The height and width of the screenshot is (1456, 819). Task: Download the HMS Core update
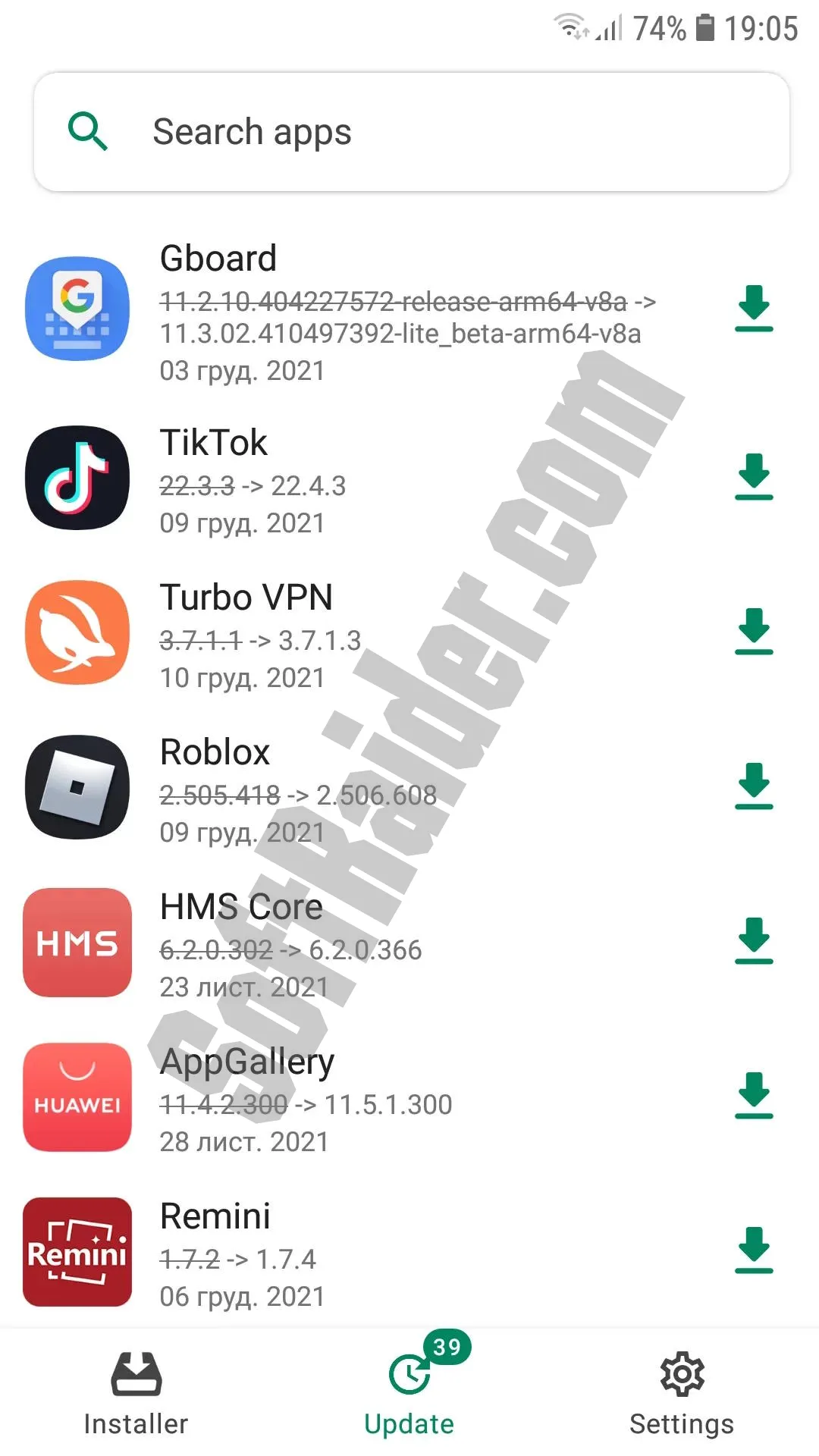click(x=754, y=940)
